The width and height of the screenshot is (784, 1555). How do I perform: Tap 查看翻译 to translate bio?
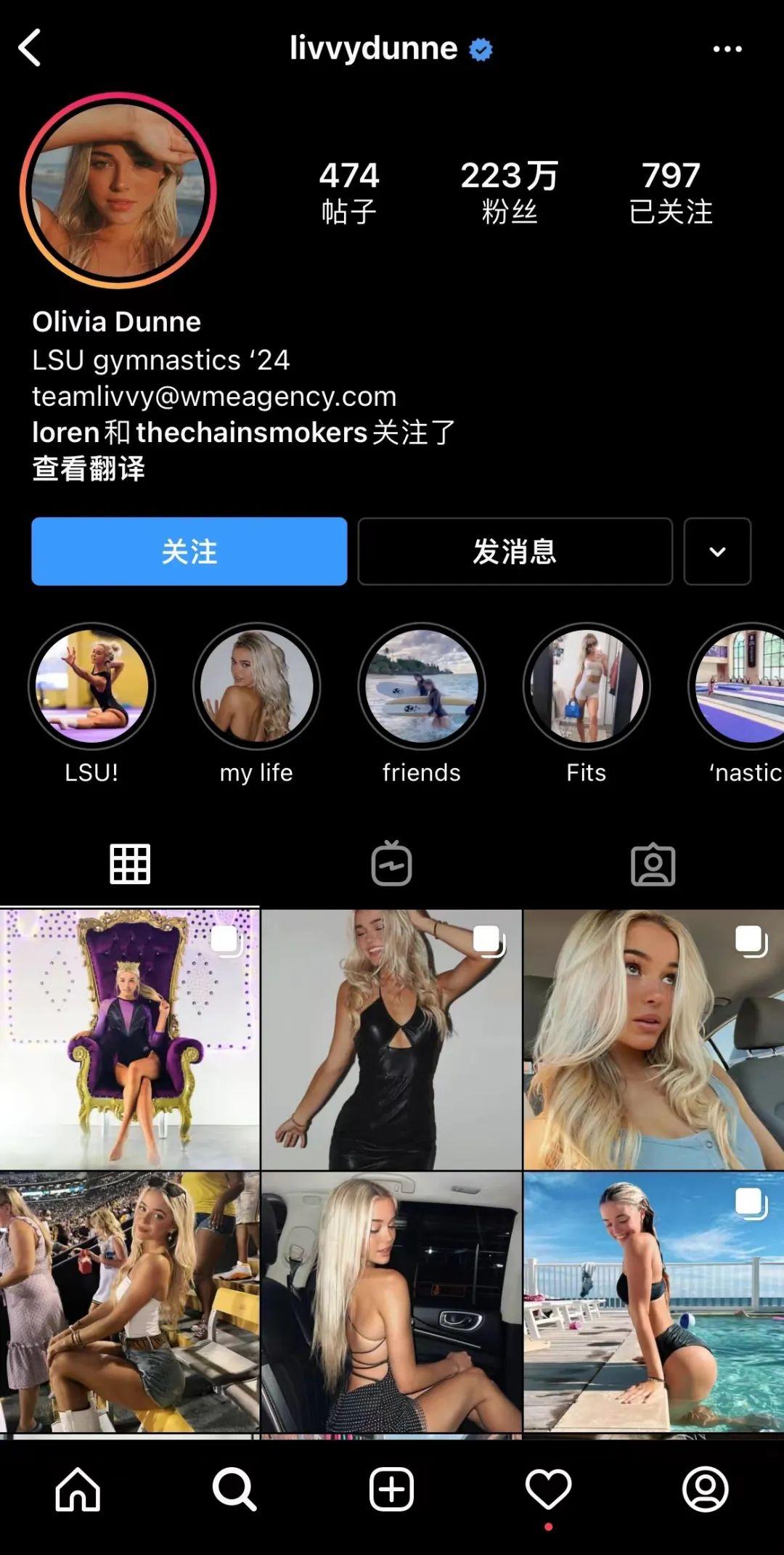(x=89, y=468)
